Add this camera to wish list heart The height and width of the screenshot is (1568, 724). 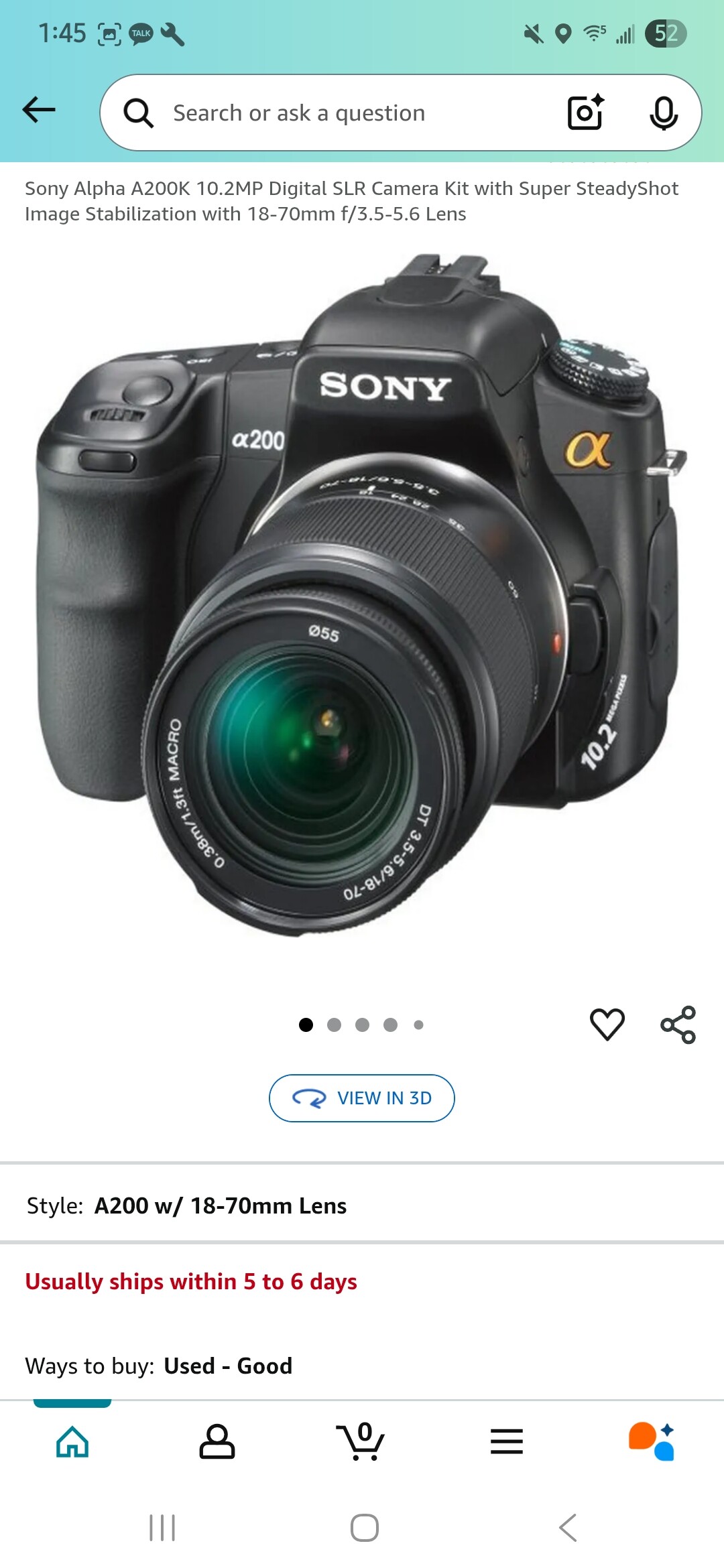[607, 1024]
